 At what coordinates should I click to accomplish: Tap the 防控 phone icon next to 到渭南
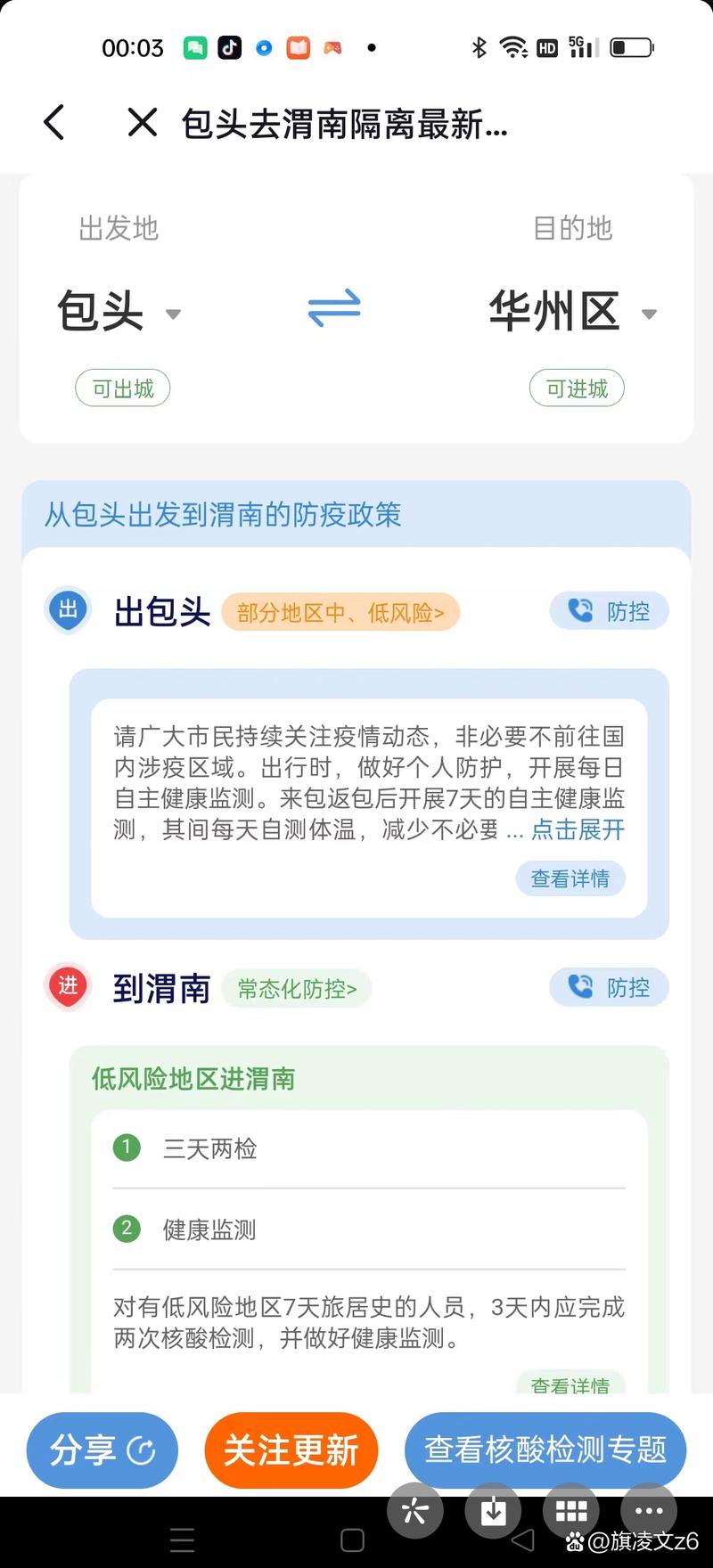pos(609,987)
